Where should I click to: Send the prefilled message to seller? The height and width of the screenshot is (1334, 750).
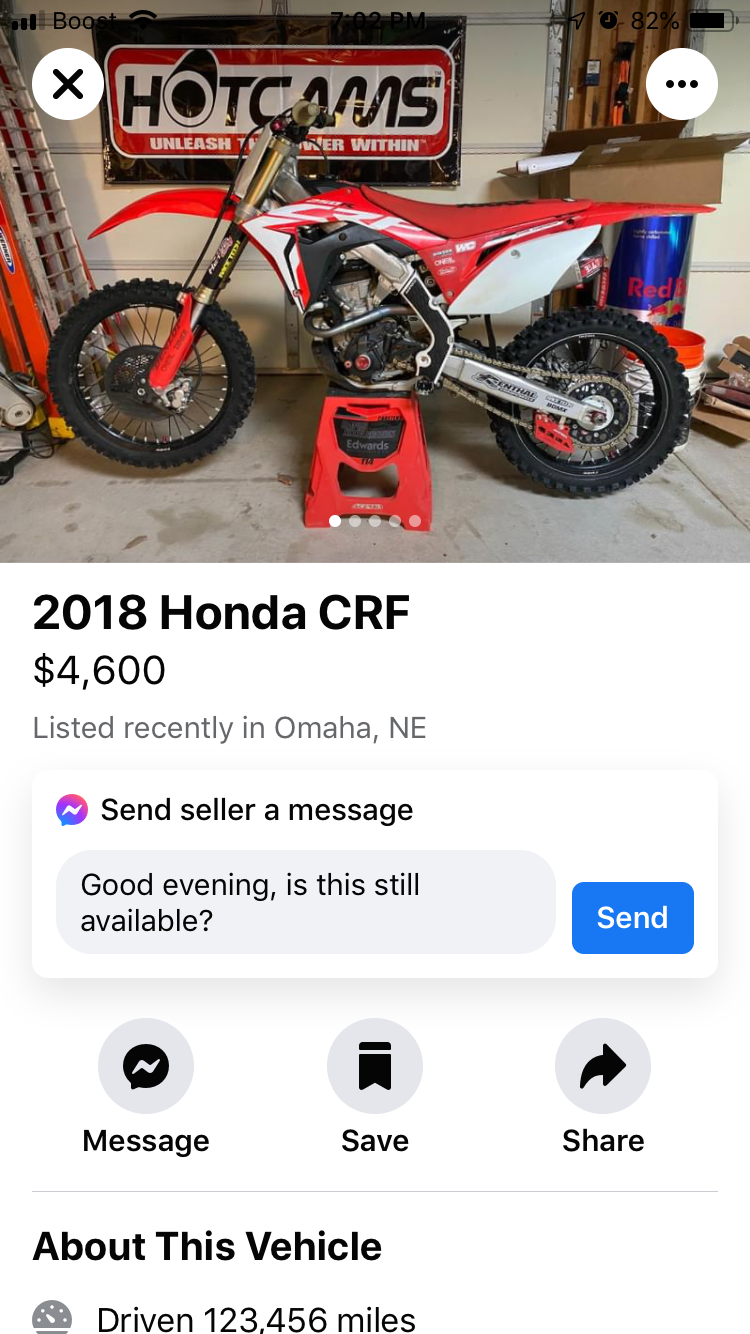(632, 917)
